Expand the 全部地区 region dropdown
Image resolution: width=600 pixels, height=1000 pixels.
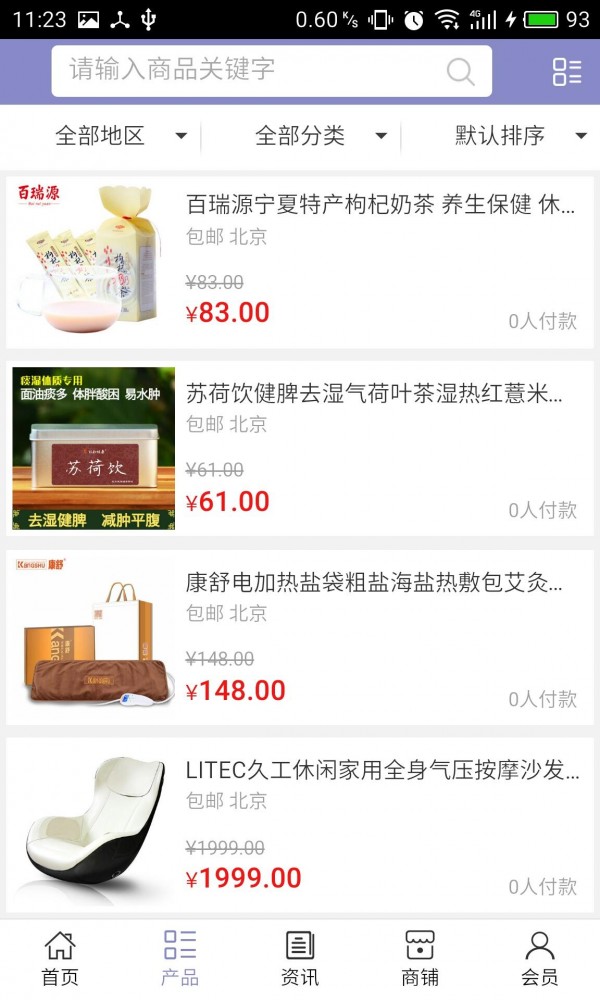pos(120,136)
